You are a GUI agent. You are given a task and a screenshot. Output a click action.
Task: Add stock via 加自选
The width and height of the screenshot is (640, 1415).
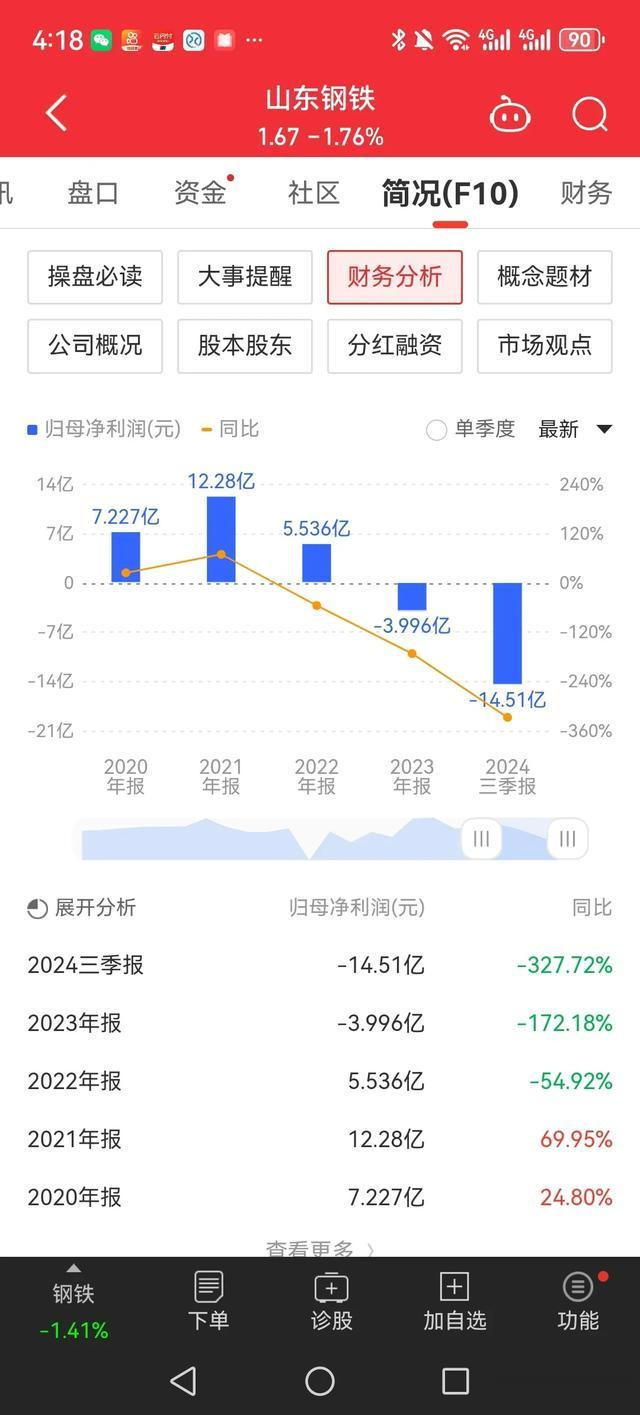[454, 1301]
